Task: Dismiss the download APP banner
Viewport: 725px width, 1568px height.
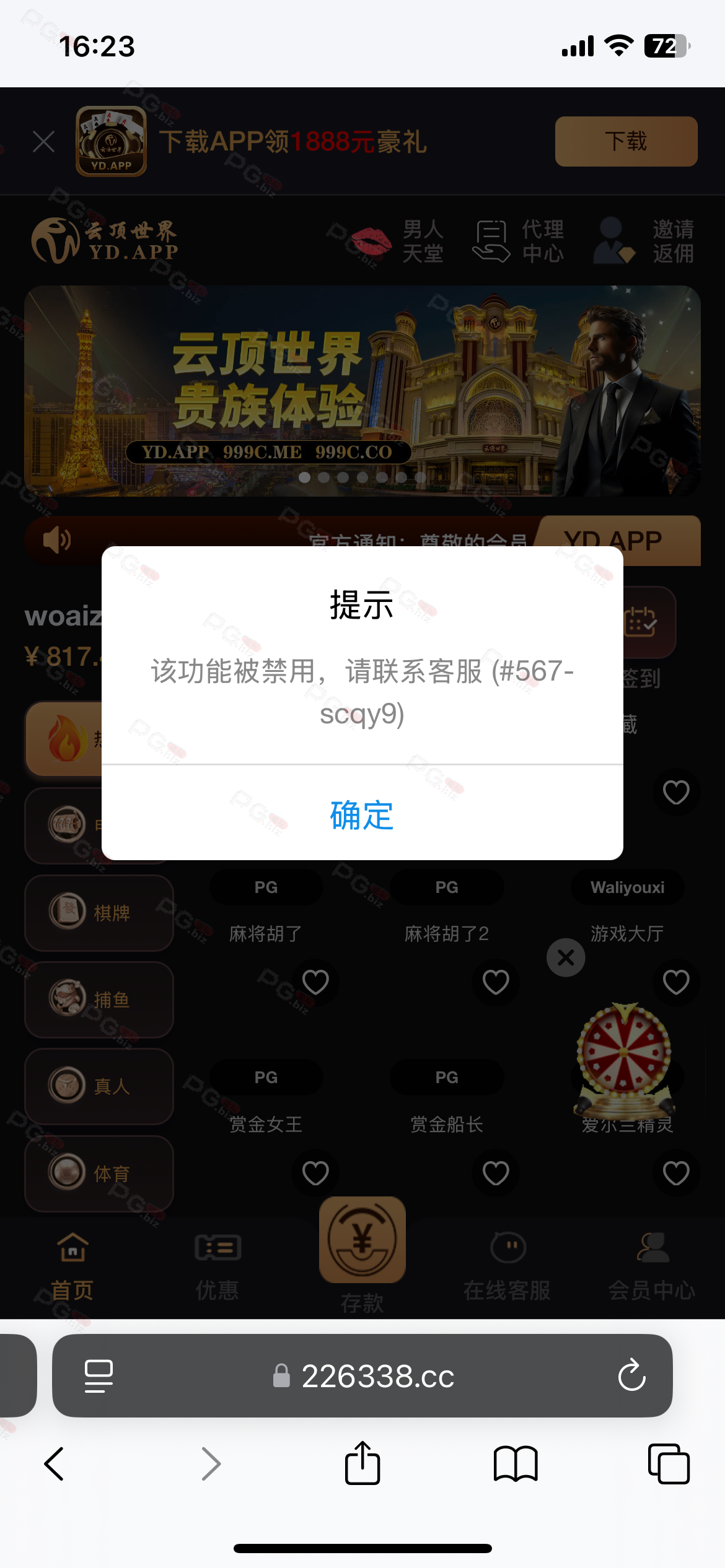Action: [43, 141]
